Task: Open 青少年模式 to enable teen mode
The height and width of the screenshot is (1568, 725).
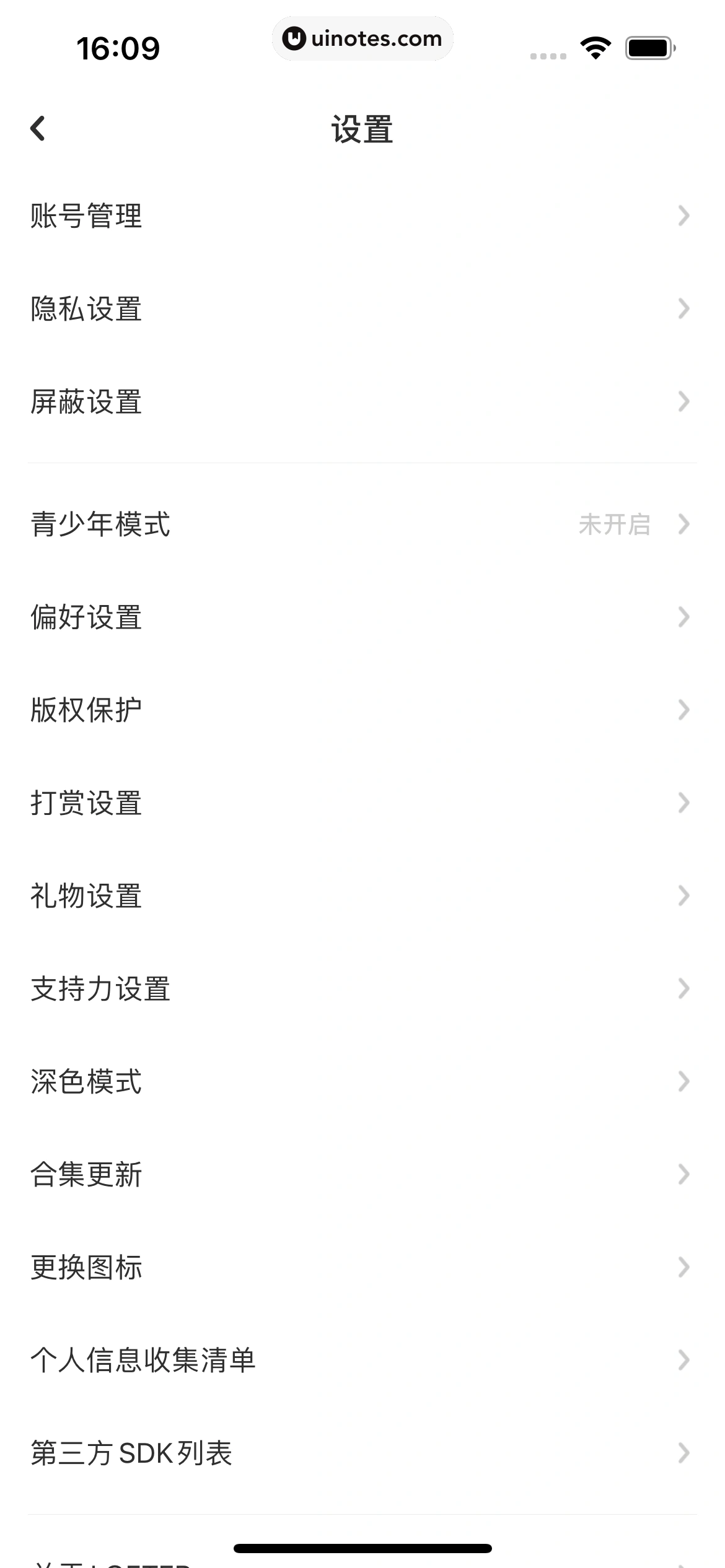Action: (x=101, y=525)
